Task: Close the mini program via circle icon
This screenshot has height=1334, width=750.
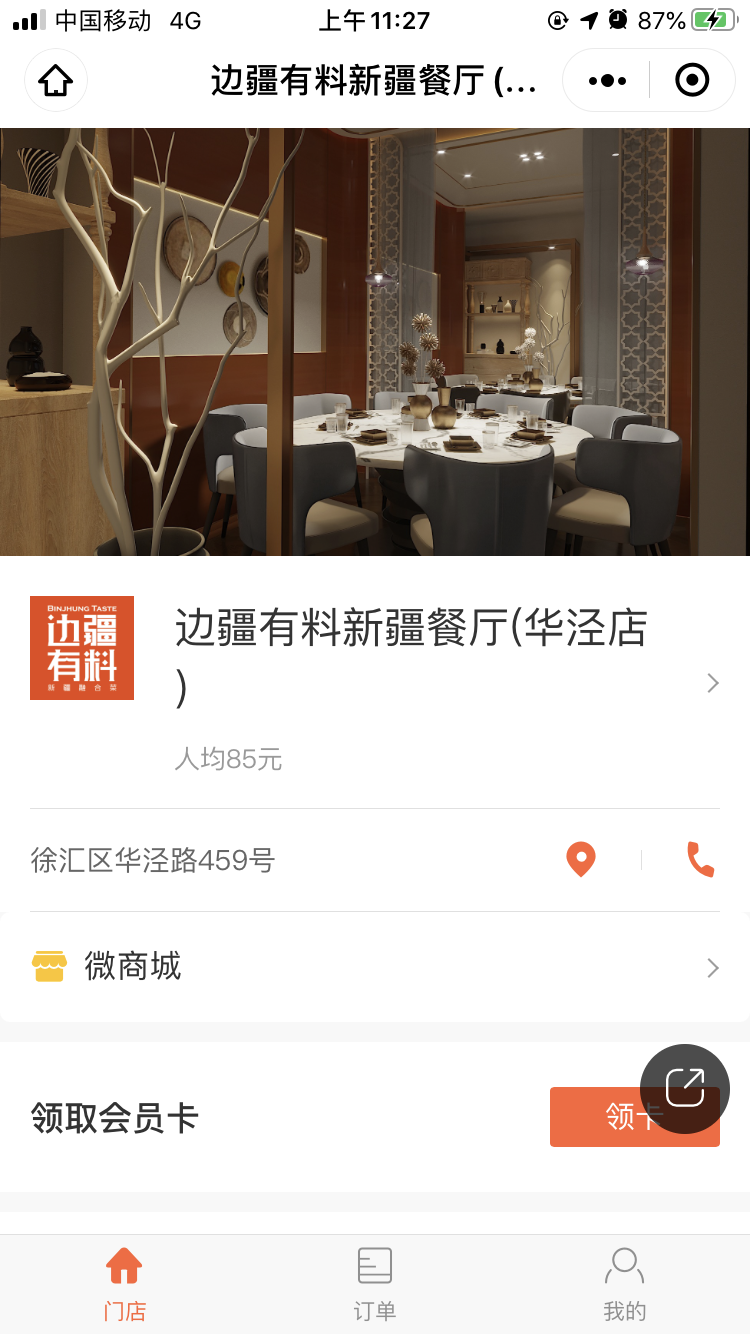Action: 692,80
